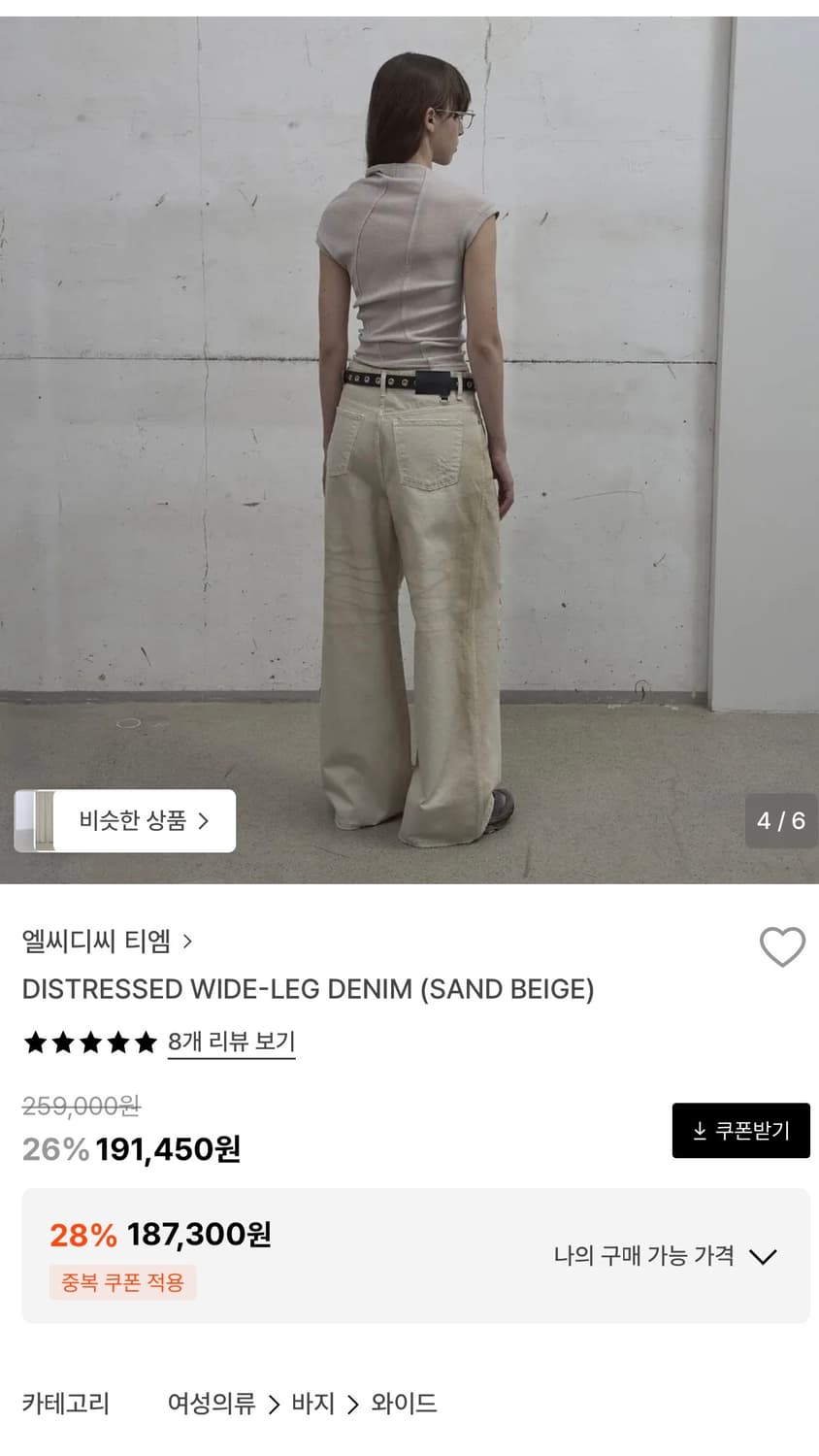Add product to wishlist via heart icon
This screenshot has width=819, height=1456.
pos(782,946)
